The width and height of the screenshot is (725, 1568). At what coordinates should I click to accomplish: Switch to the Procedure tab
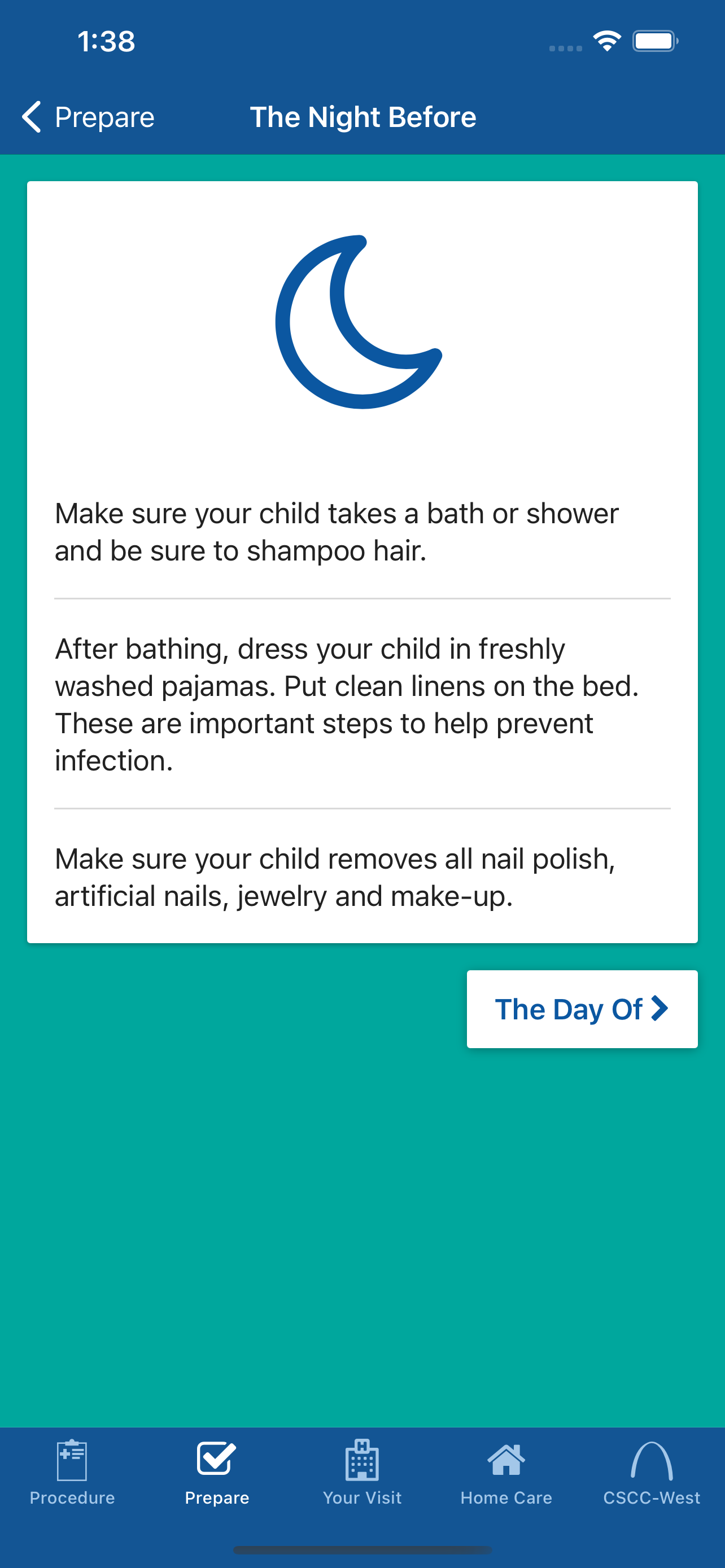tap(72, 1472)
